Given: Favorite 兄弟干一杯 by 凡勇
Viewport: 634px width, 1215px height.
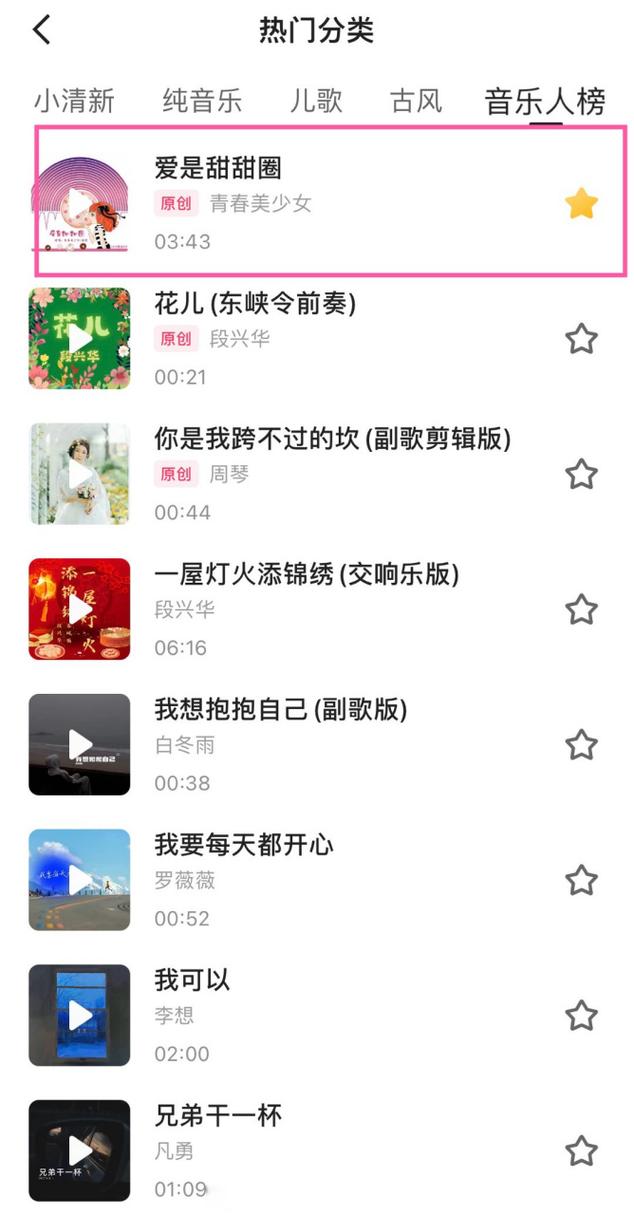Looking at the screenshot, I should pyautogui.click(x=581, y=1150).
